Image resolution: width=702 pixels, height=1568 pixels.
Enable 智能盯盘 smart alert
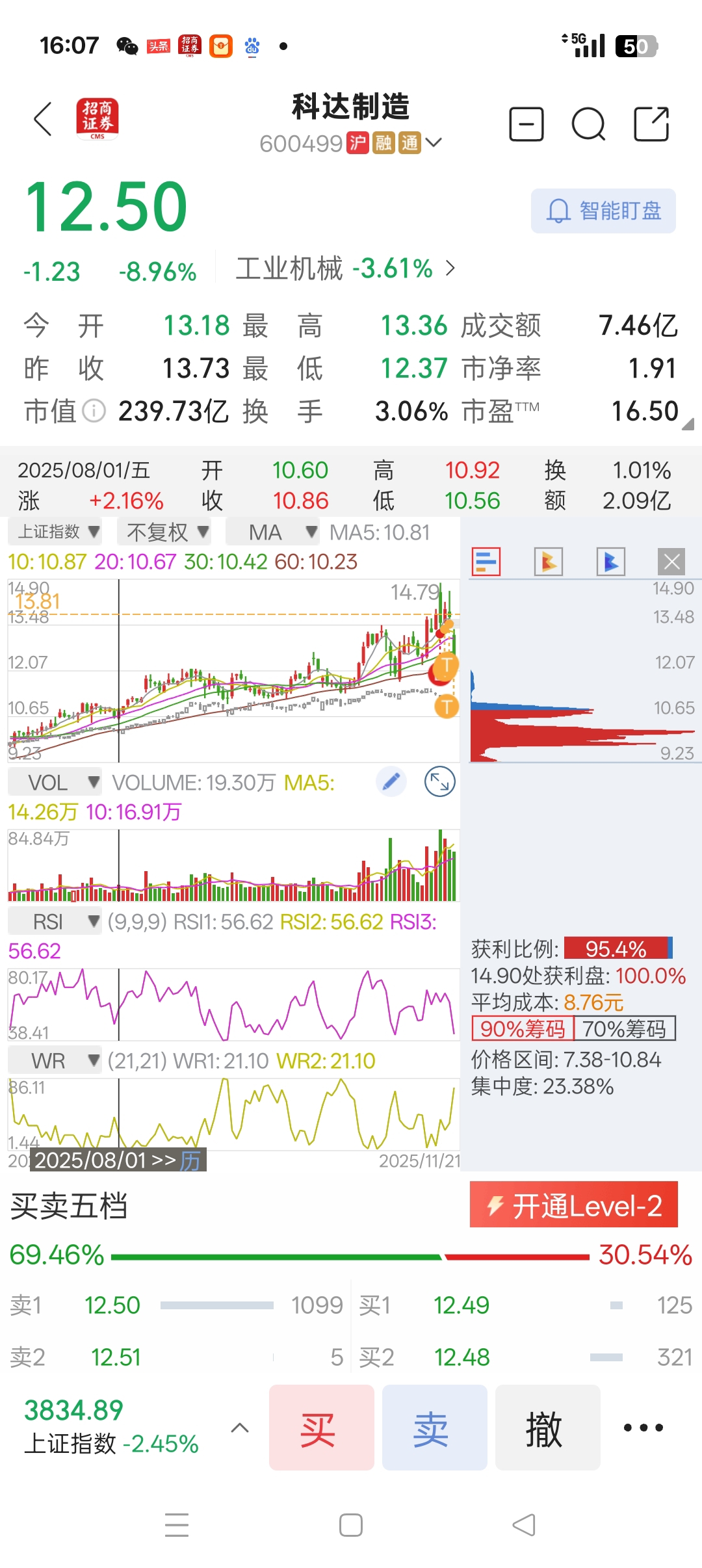[x=603, y=211]
